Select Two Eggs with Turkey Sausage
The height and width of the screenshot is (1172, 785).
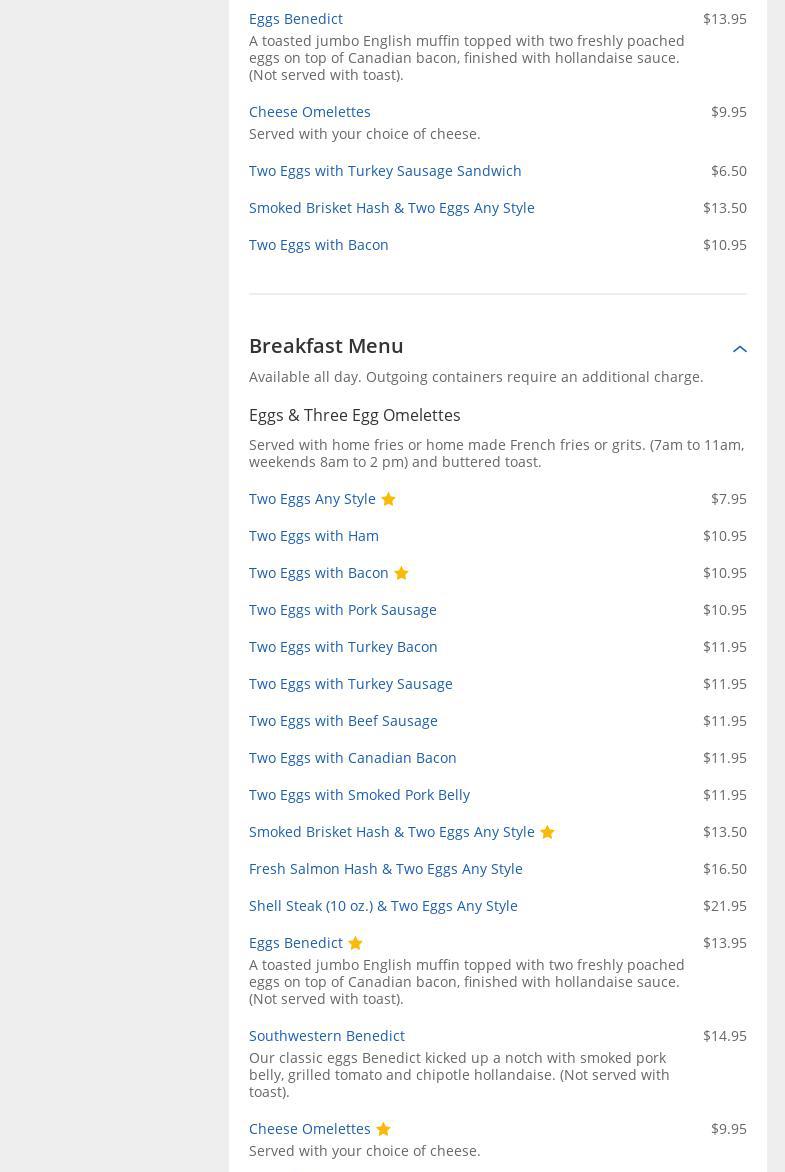(350, 684)
